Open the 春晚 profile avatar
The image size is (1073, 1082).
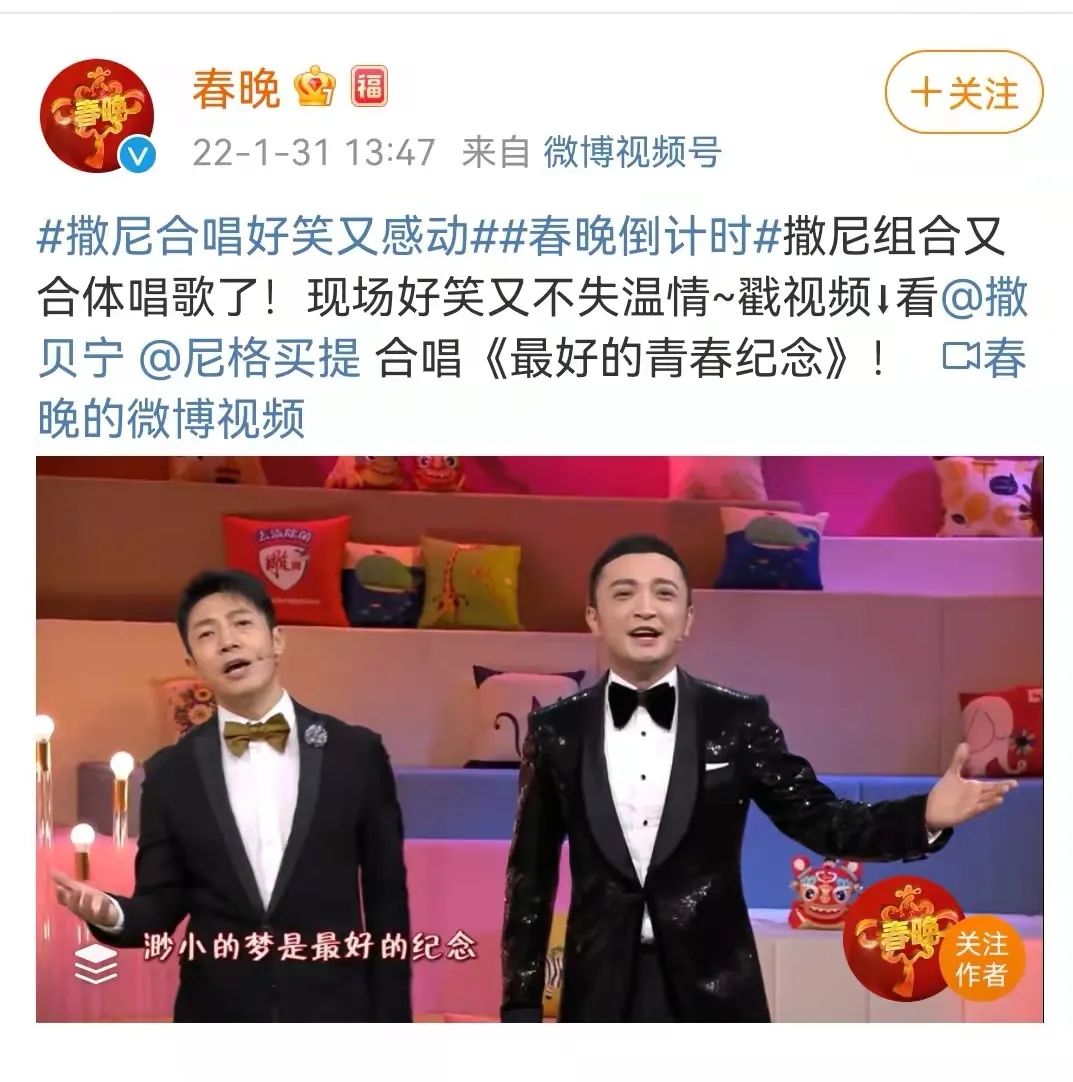click(x=98, y=117)
